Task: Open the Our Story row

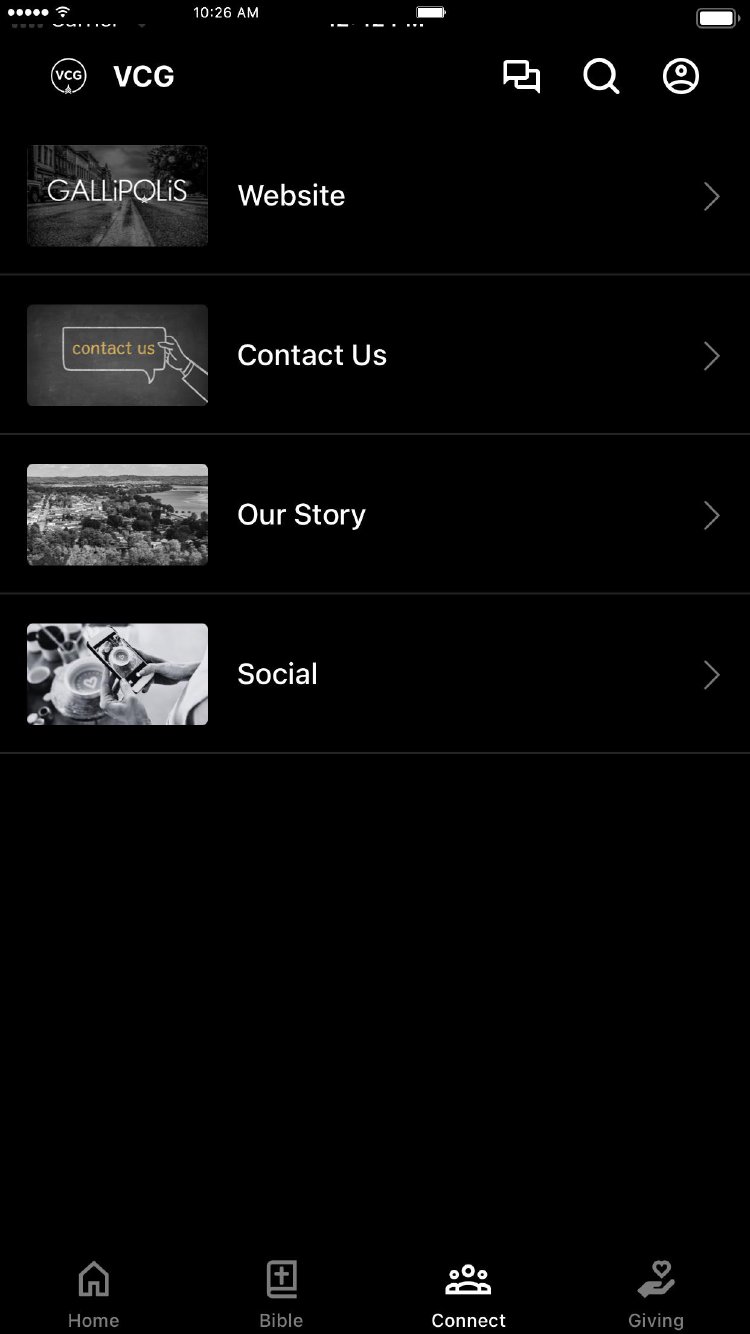Action: (374, 515)
